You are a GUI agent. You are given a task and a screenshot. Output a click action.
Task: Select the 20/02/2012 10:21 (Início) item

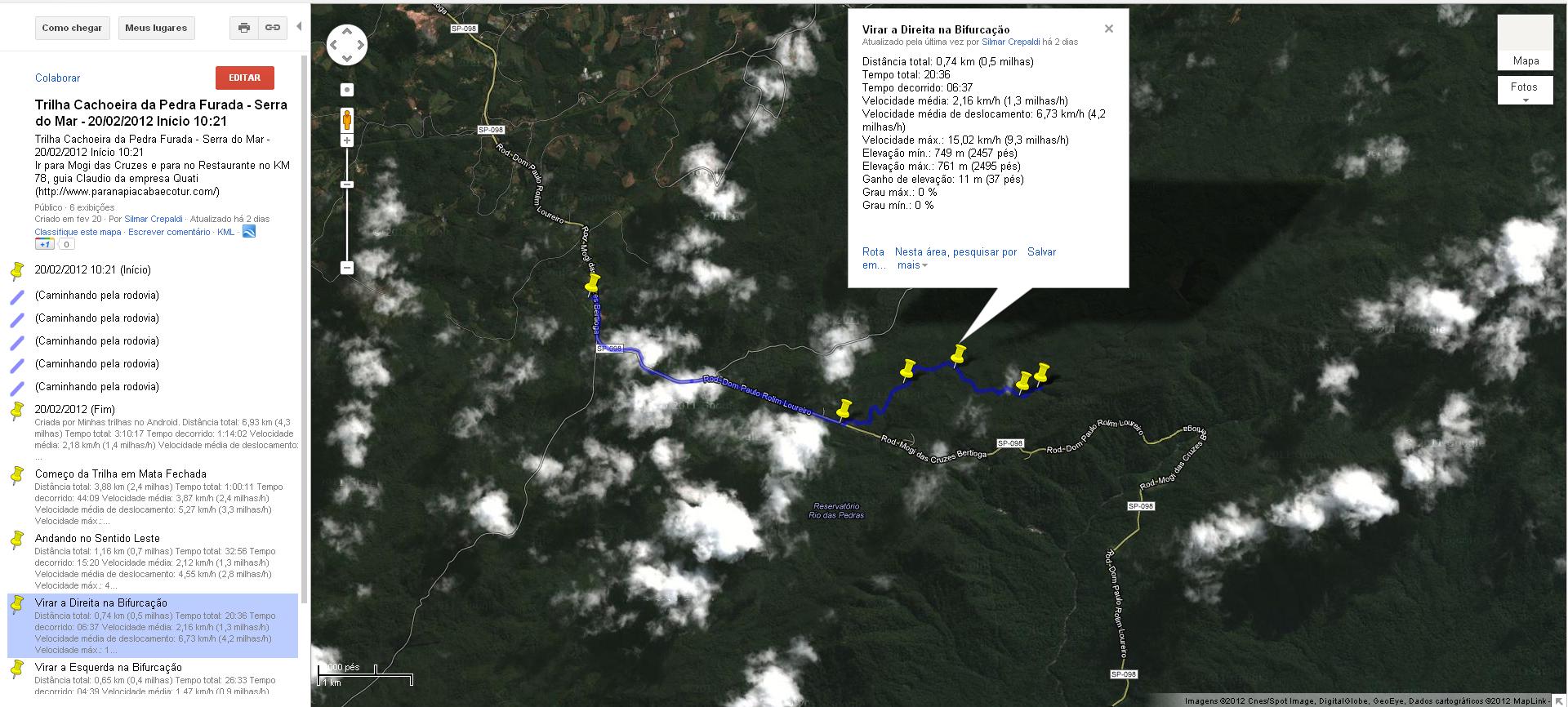point(92,269)
